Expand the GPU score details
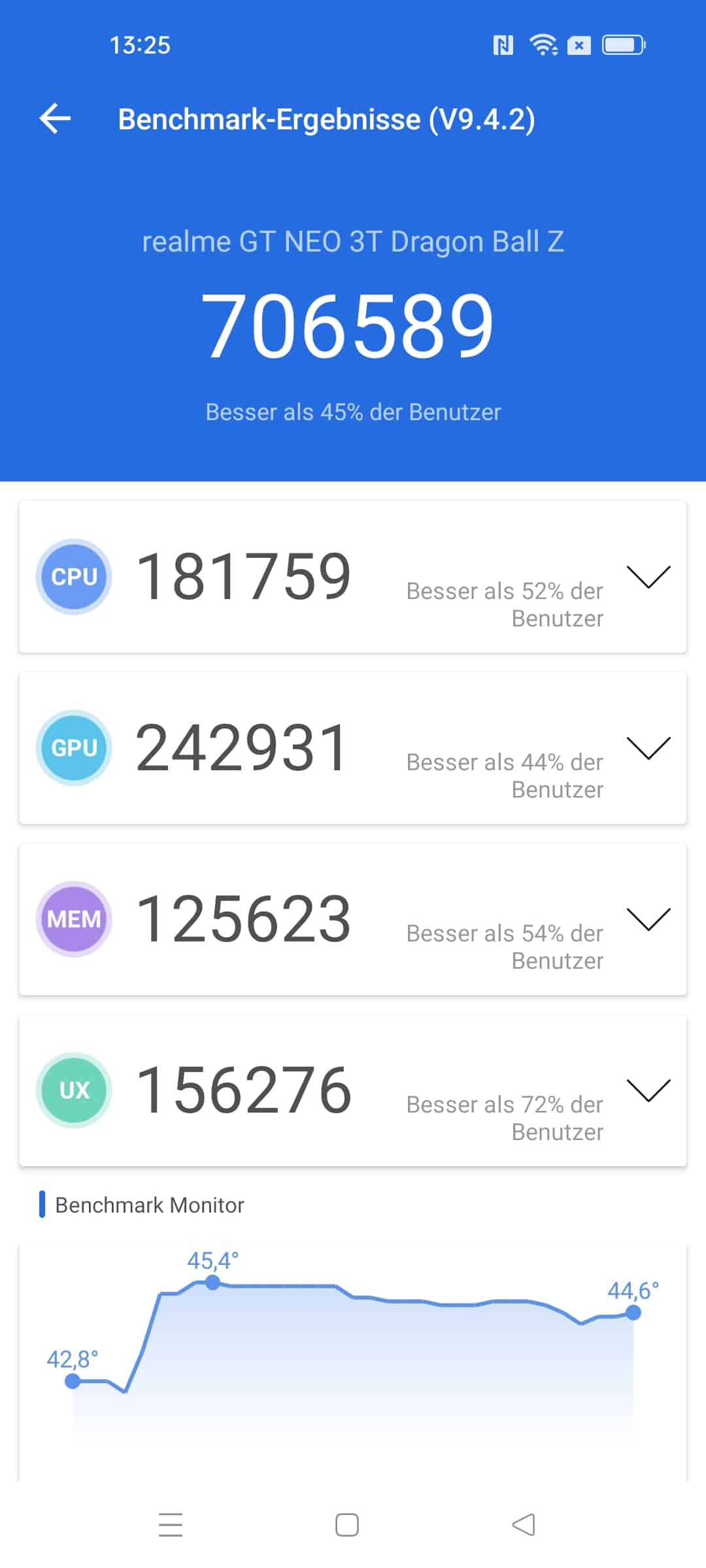Image resolution: width=706 pixels, height=1568 pixels. (x=648, y=748)
